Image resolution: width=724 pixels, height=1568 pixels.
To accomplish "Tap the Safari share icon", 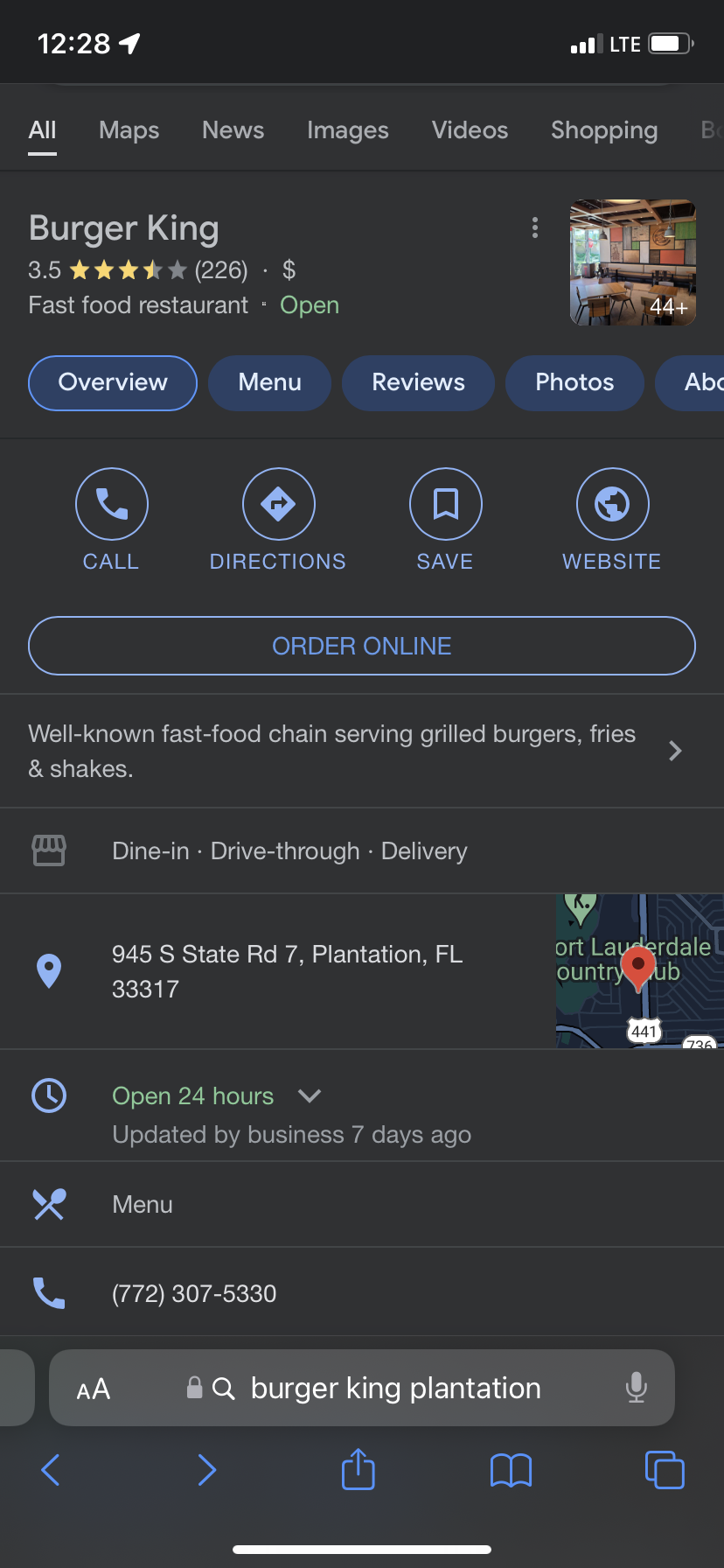I will [359, 1469].
